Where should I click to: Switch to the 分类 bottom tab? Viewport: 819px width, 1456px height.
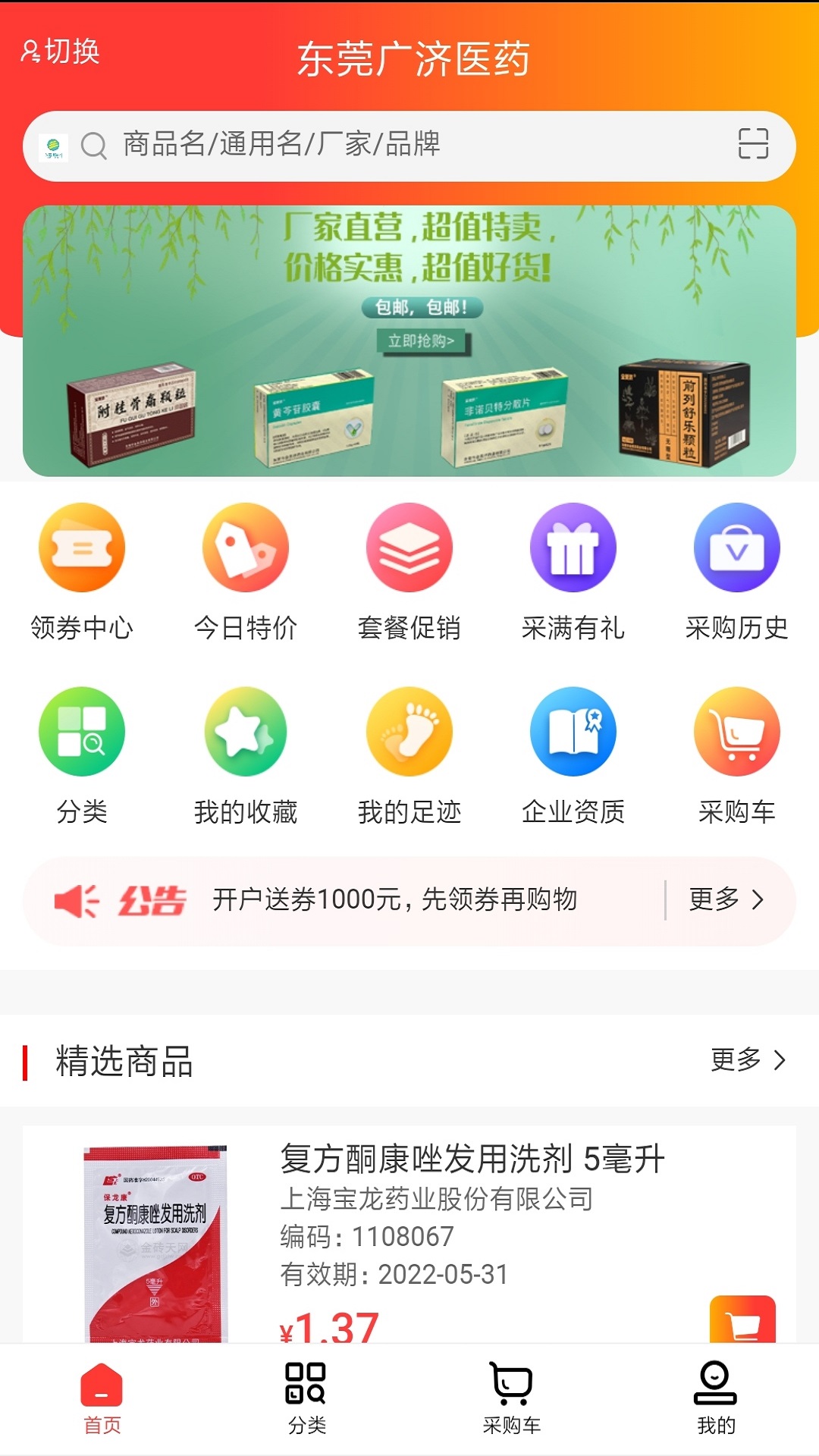[306, 1398]
